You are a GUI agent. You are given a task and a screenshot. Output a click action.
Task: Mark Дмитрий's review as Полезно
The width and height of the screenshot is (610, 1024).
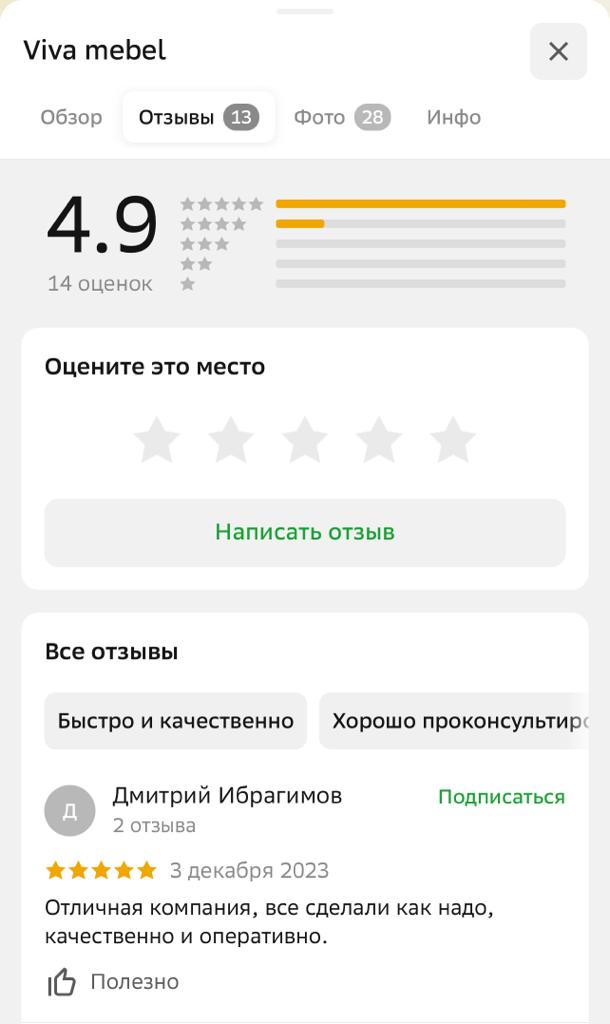113,982
